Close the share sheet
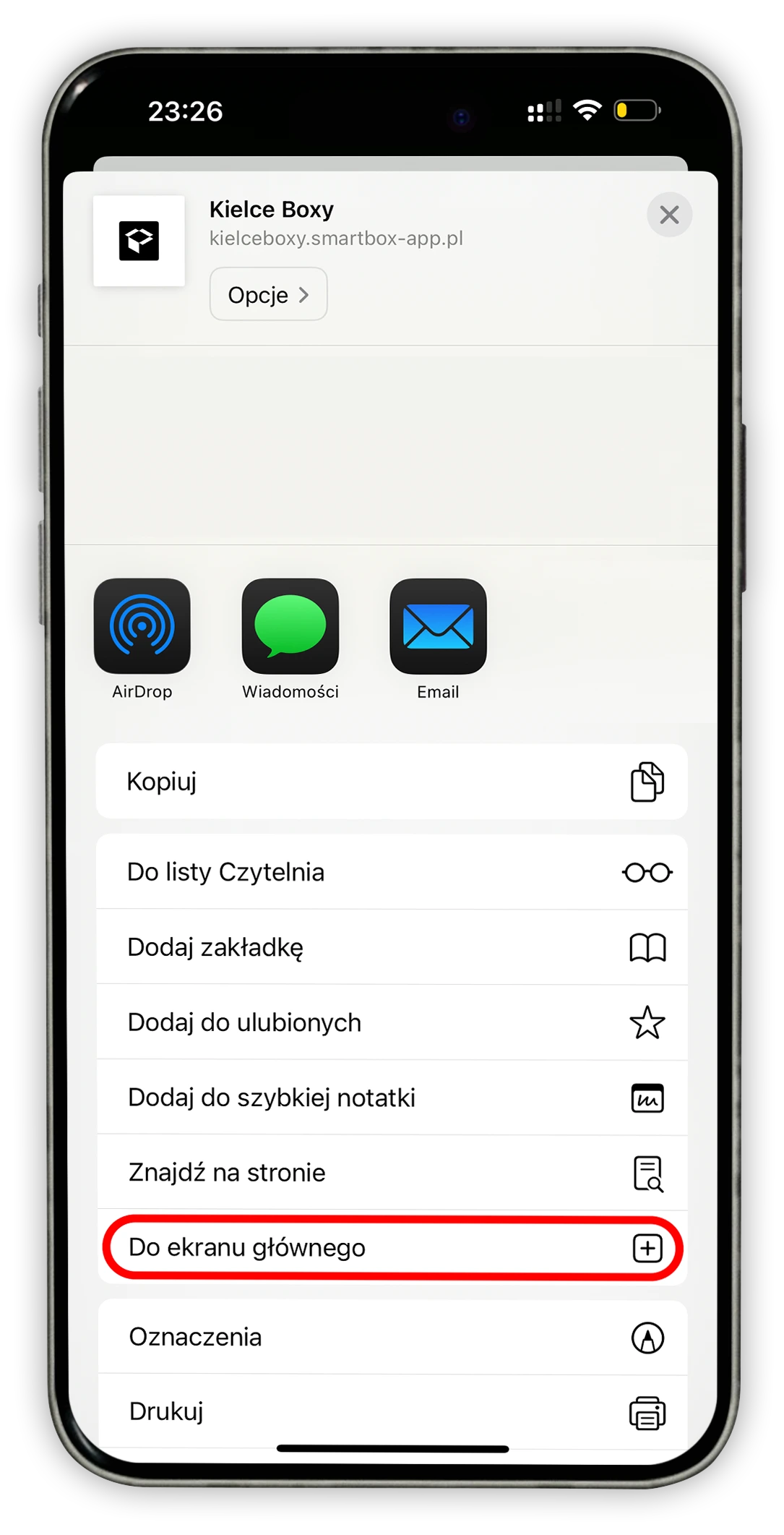 [669, 215]
